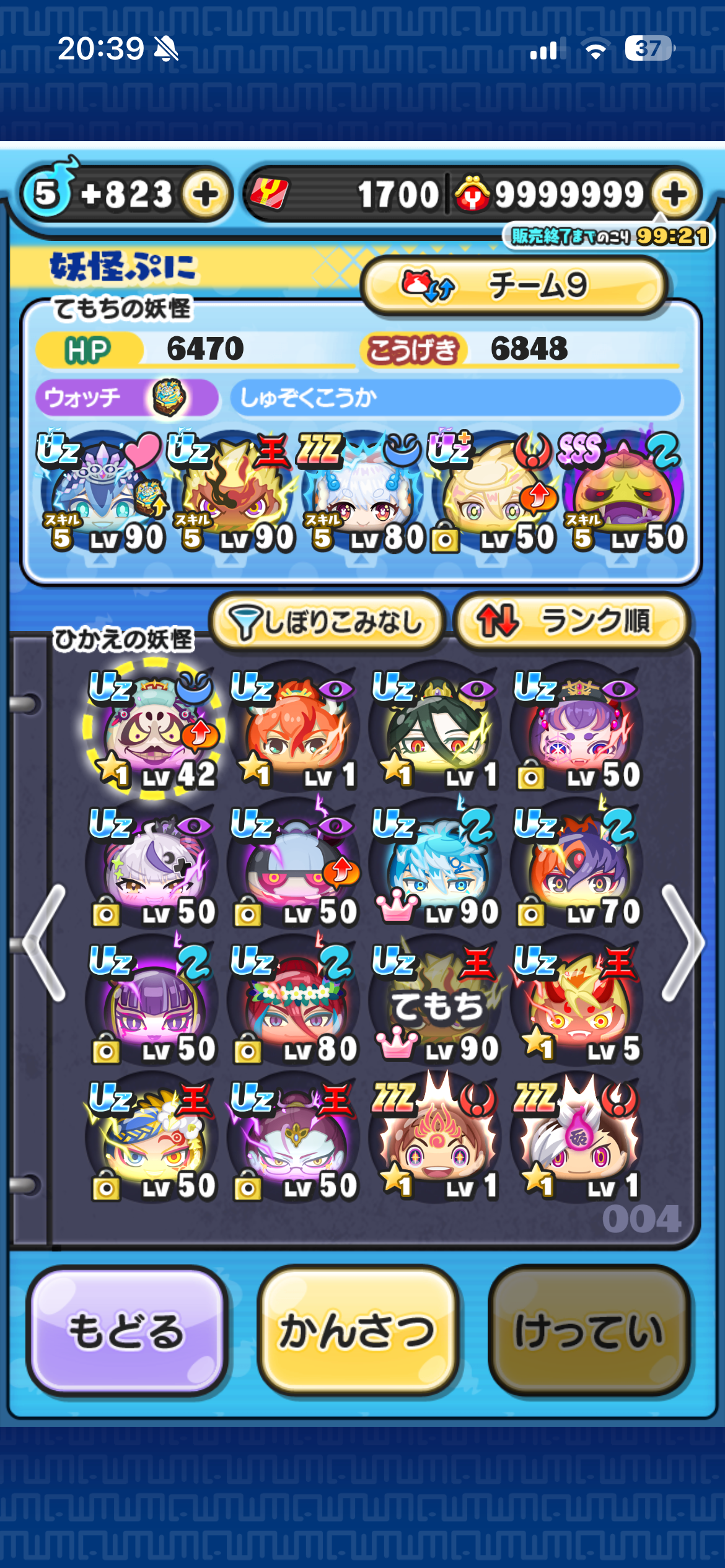Select the team's Lv80 ZZZ yokai

click(x=362, y=492)
